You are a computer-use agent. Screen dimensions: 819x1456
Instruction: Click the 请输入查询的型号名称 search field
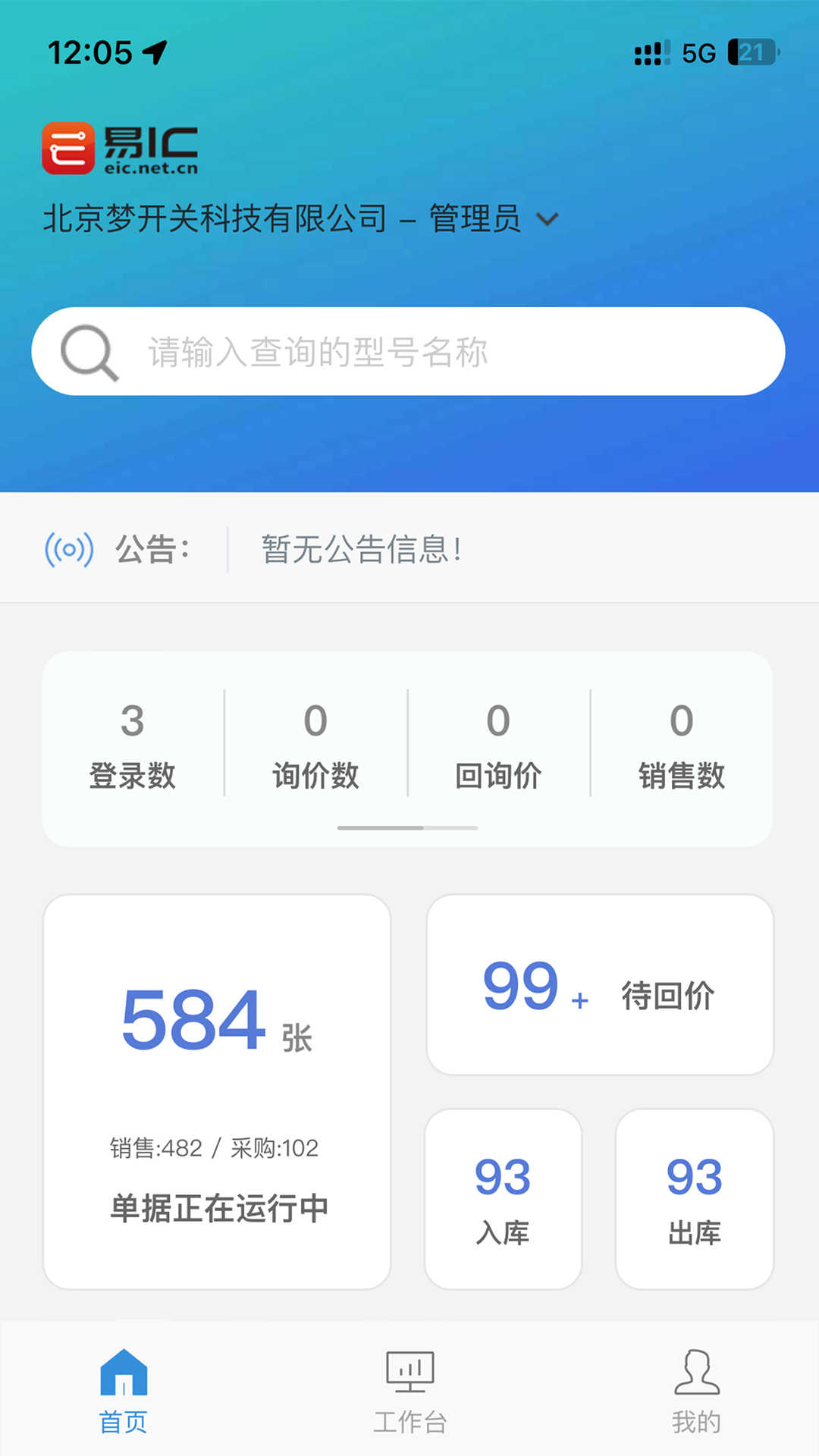tap(408, 350)
